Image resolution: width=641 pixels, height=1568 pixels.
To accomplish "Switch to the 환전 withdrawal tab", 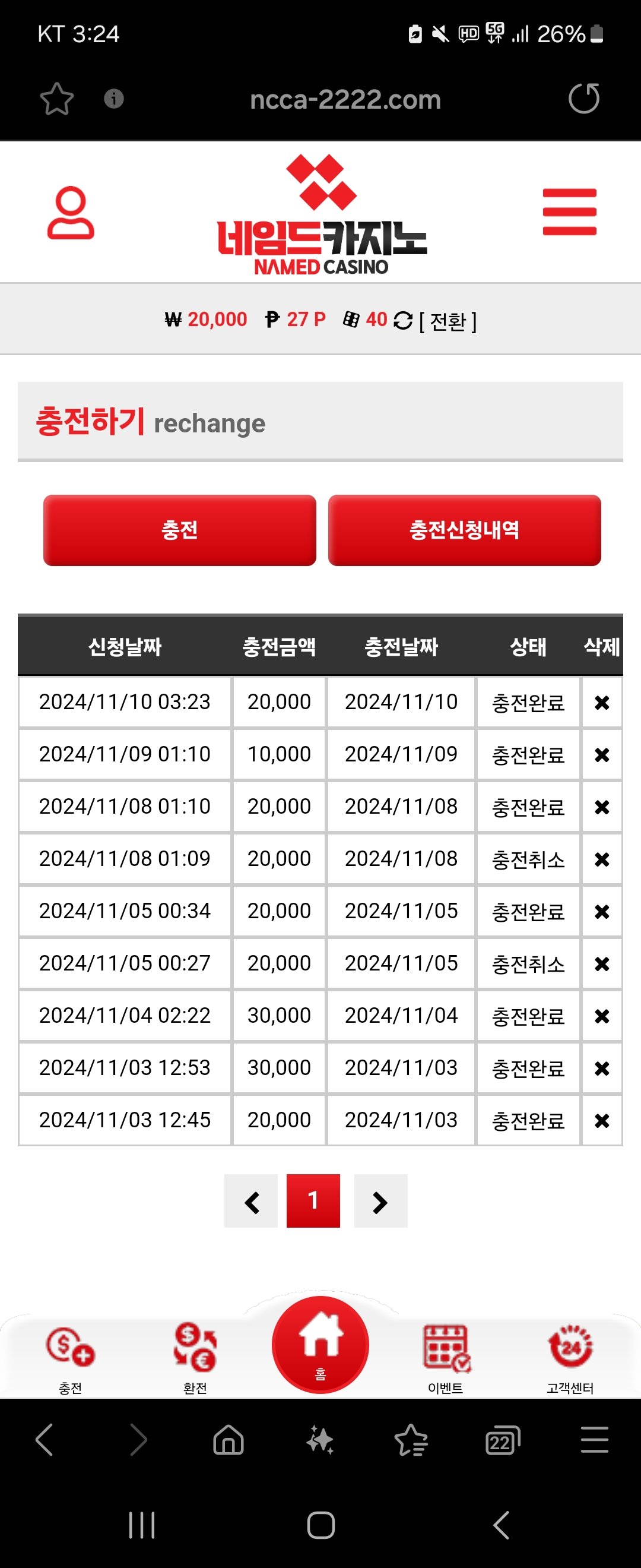I will [195, 1355].
